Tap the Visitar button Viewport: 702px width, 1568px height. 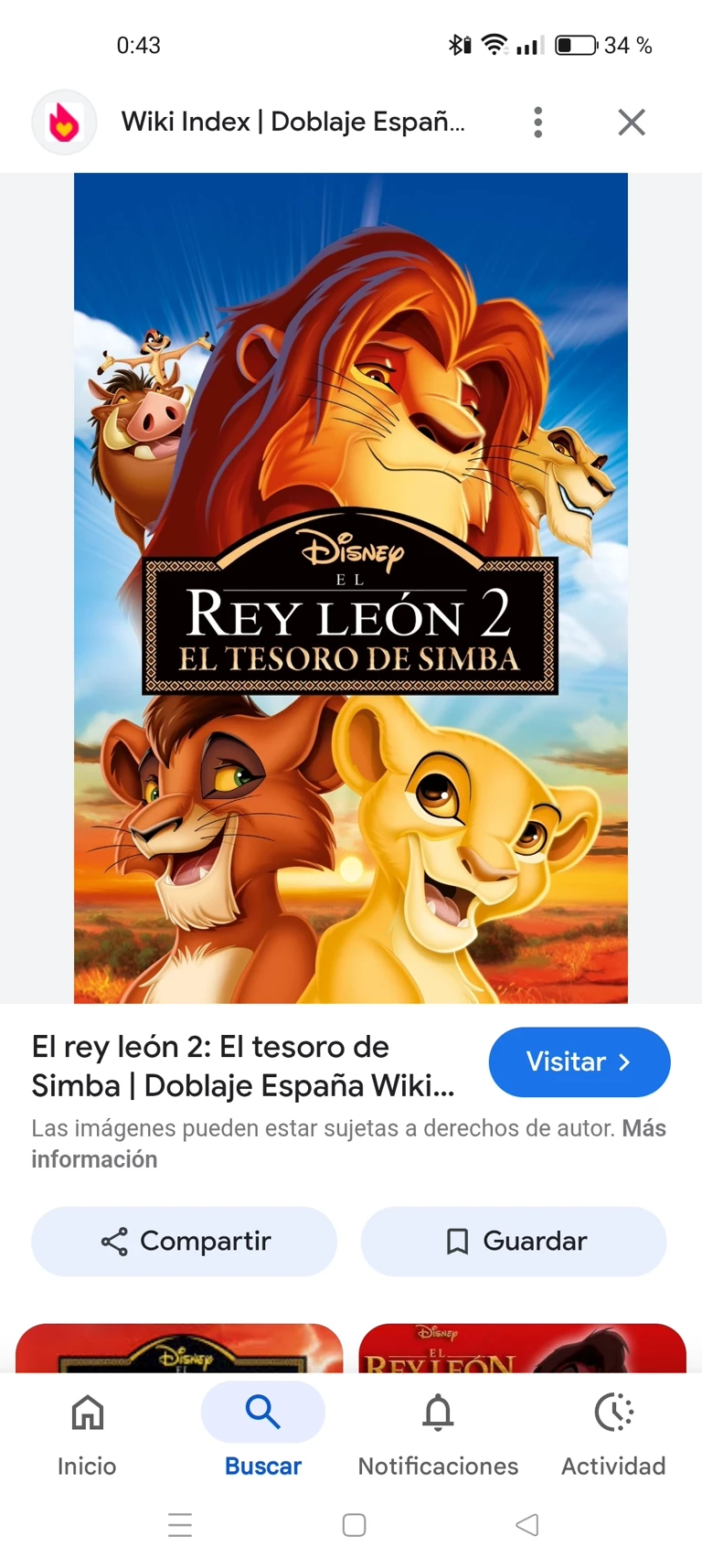pos(579,1061)
